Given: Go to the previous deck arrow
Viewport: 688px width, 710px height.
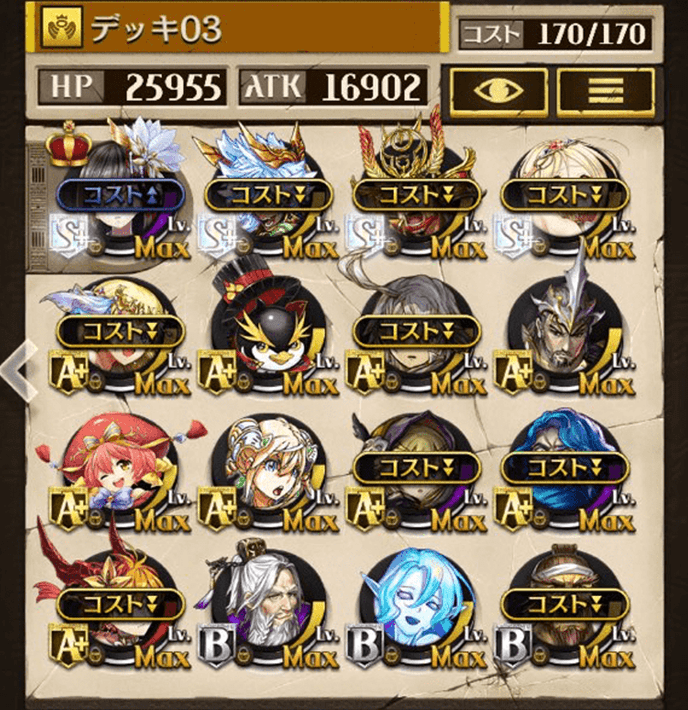Looking at the screenshot, I should coord(18,370).
